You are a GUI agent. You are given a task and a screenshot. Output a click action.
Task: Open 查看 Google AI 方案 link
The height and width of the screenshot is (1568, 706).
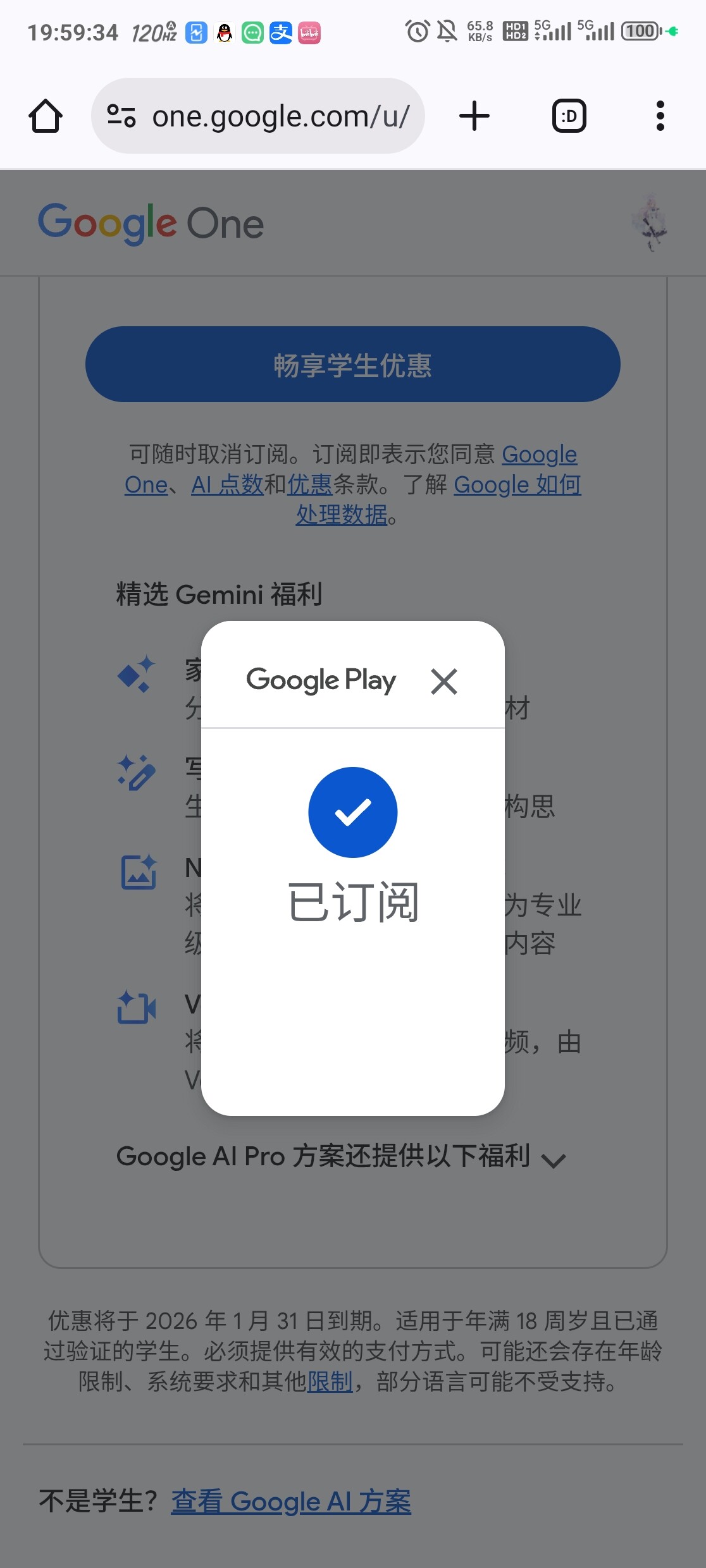[291, 1501]
